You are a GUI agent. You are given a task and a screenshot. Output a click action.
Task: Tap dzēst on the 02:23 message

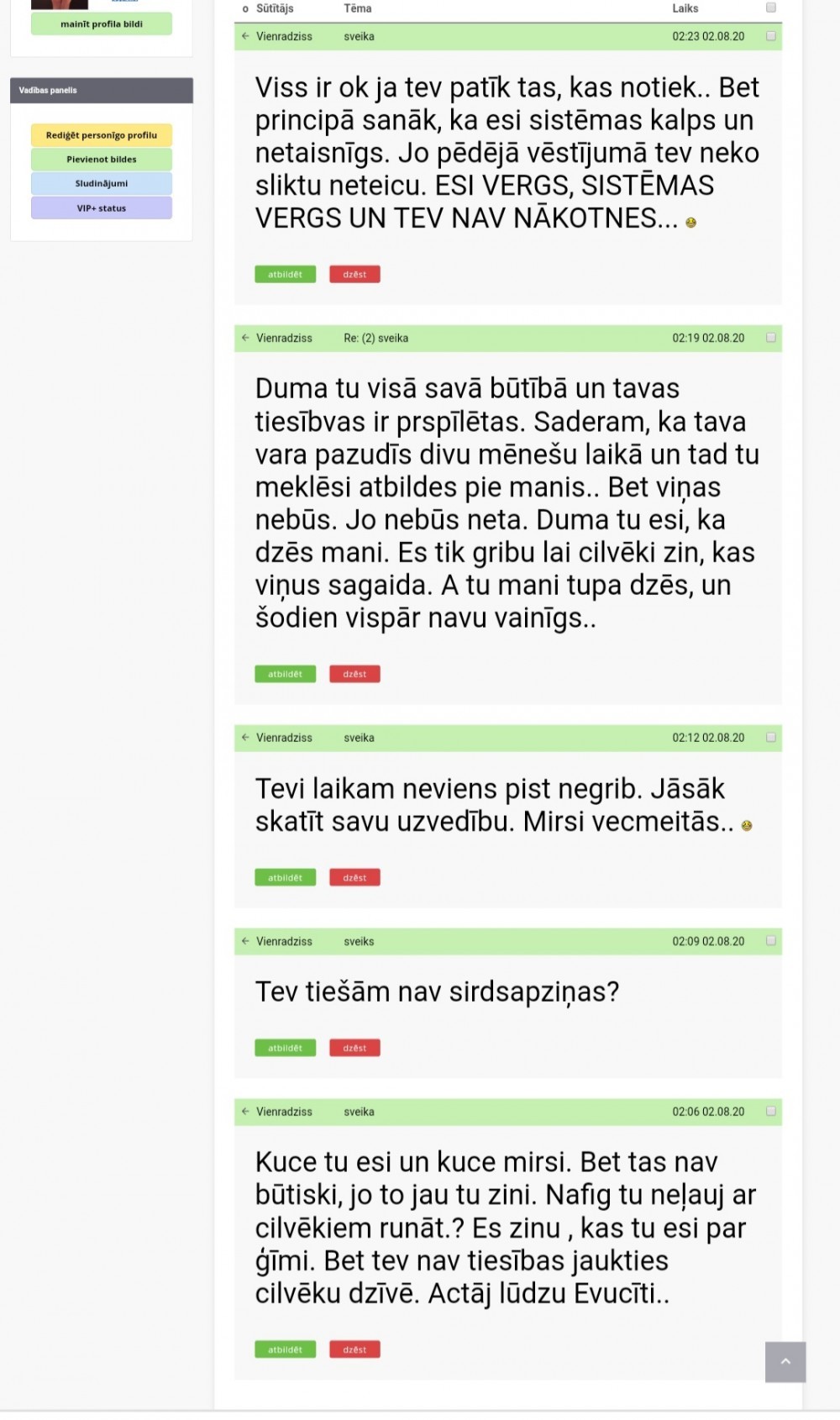[354, 275]
